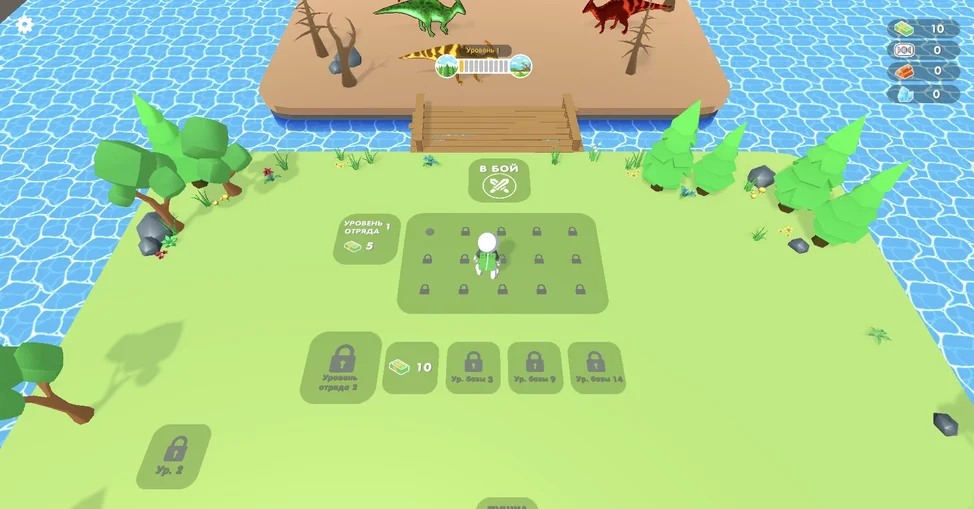Tap the locked Уровень отряда 2 tile

(342, 367)
